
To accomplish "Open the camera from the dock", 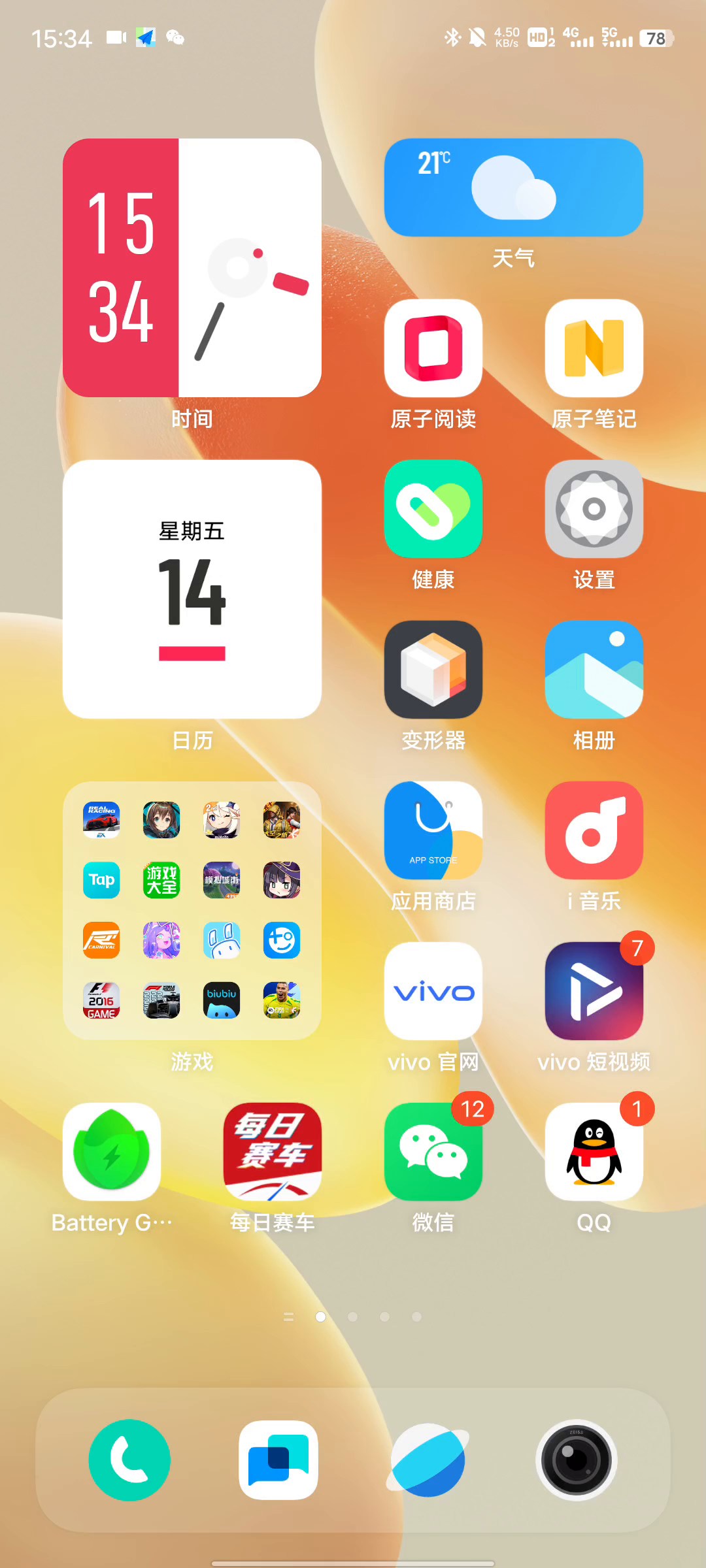I will (x=576, y=1460).
